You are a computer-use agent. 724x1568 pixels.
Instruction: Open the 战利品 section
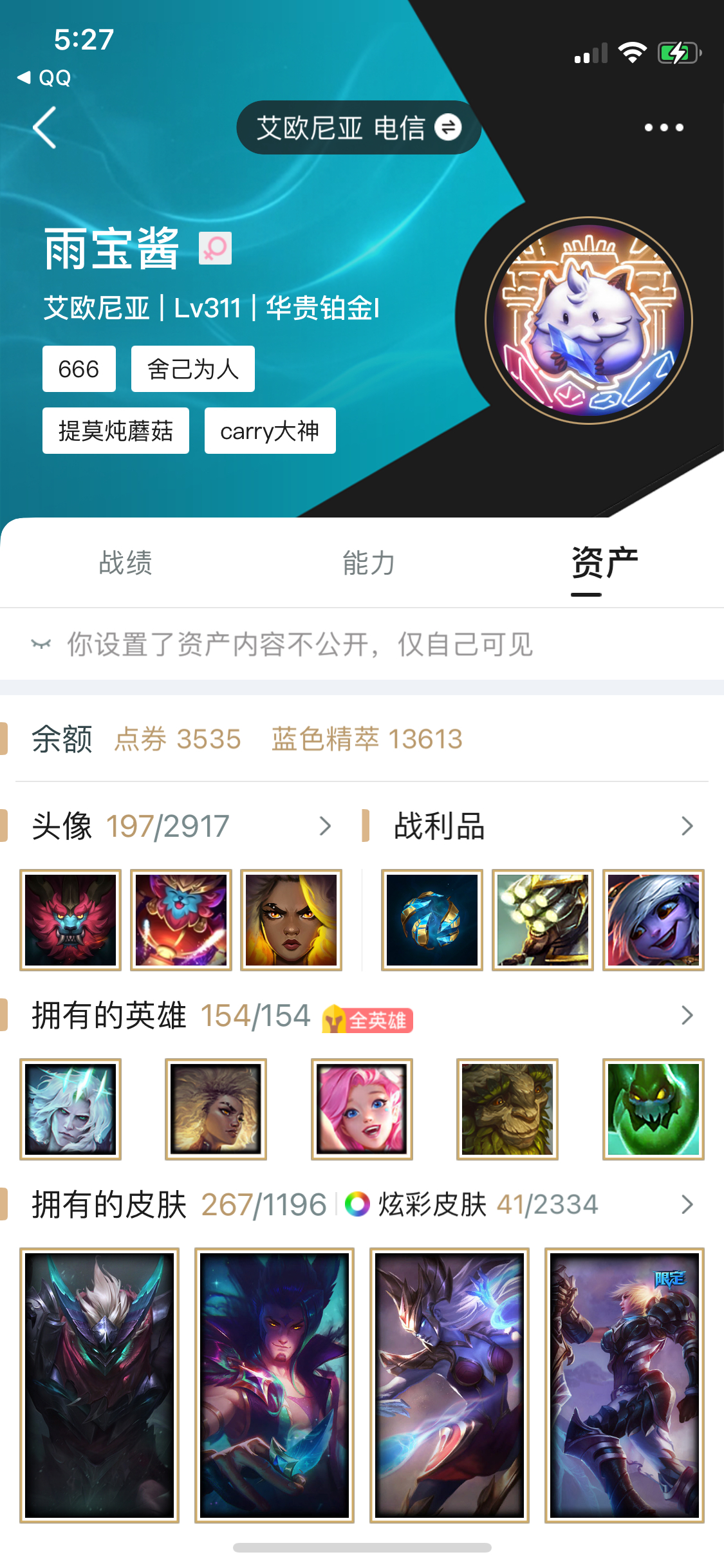tap(541, 826)
